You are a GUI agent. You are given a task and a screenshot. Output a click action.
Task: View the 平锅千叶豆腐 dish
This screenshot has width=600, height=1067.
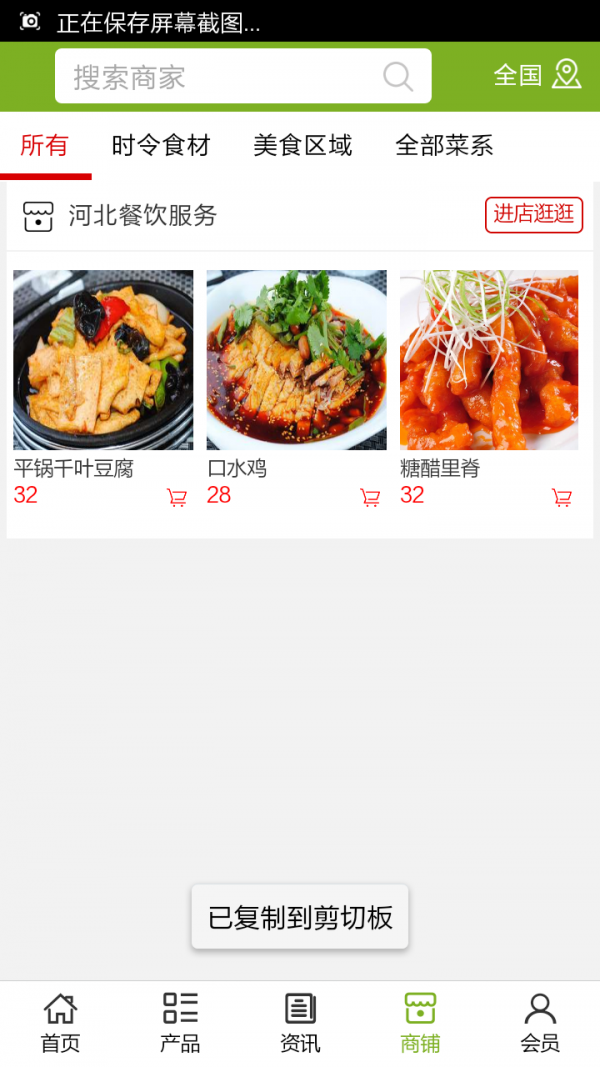click(x=103, y=360)
